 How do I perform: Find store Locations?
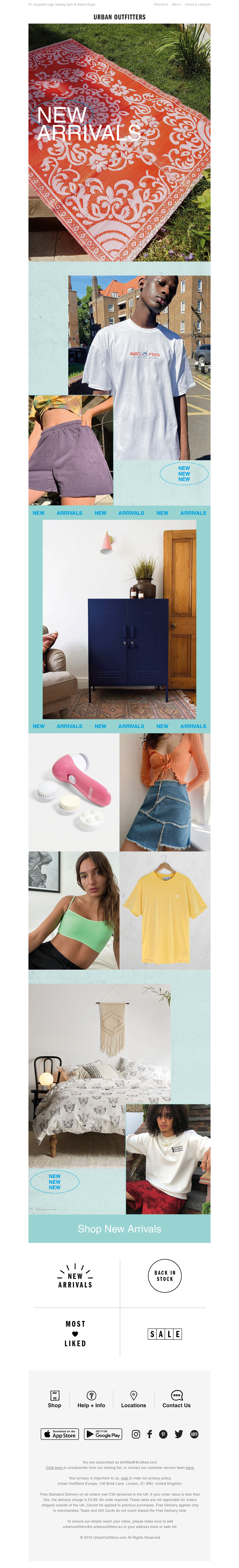[x=133, y=1399]
